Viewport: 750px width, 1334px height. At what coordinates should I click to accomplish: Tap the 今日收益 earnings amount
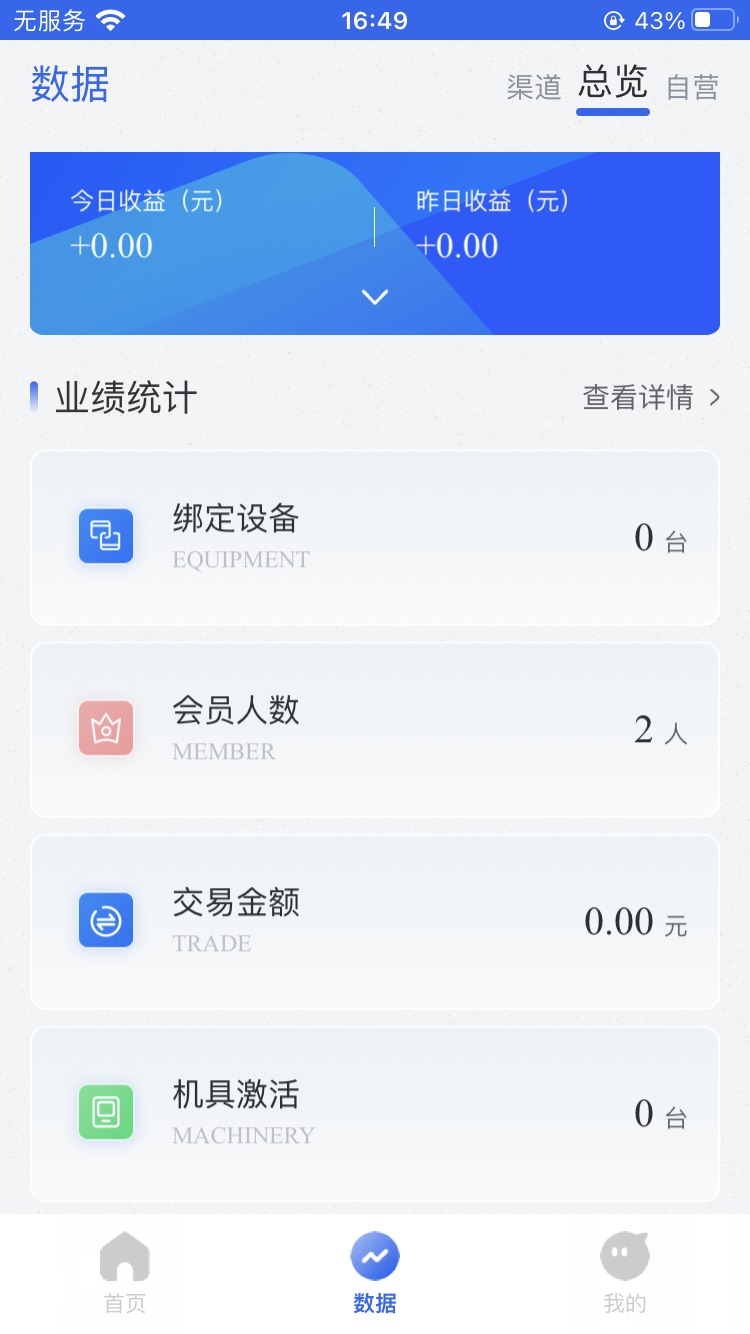coord(112,246)
